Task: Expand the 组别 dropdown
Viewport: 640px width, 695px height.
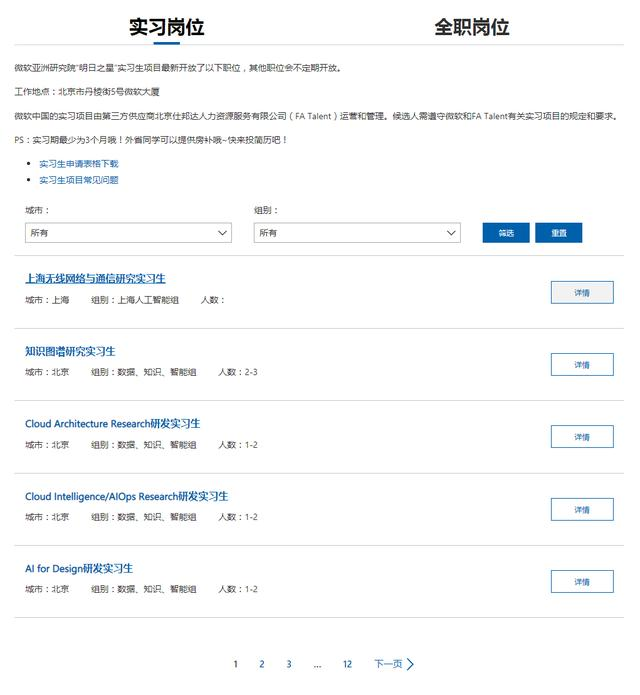Action: 357,232
